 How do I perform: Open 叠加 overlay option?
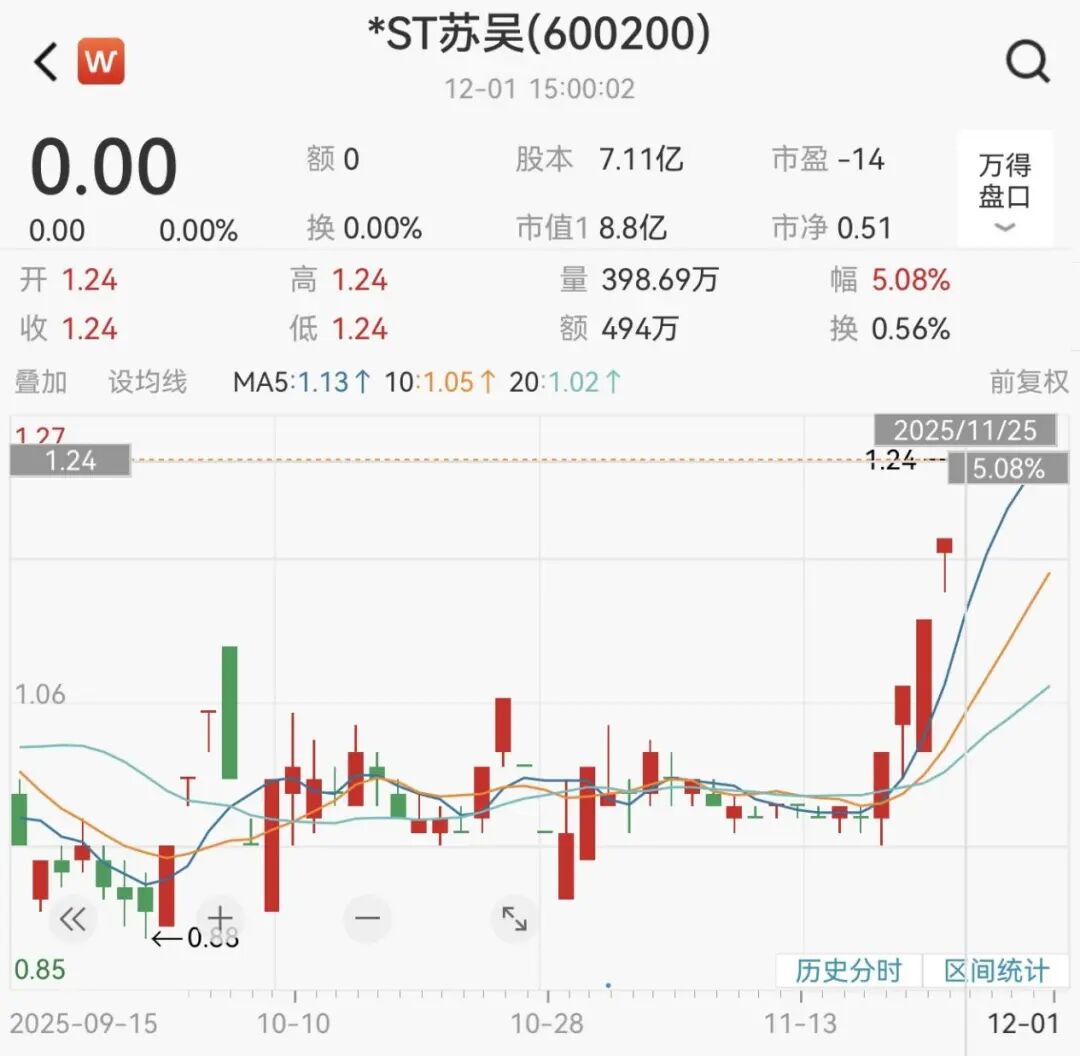click(x=41, y=381)
